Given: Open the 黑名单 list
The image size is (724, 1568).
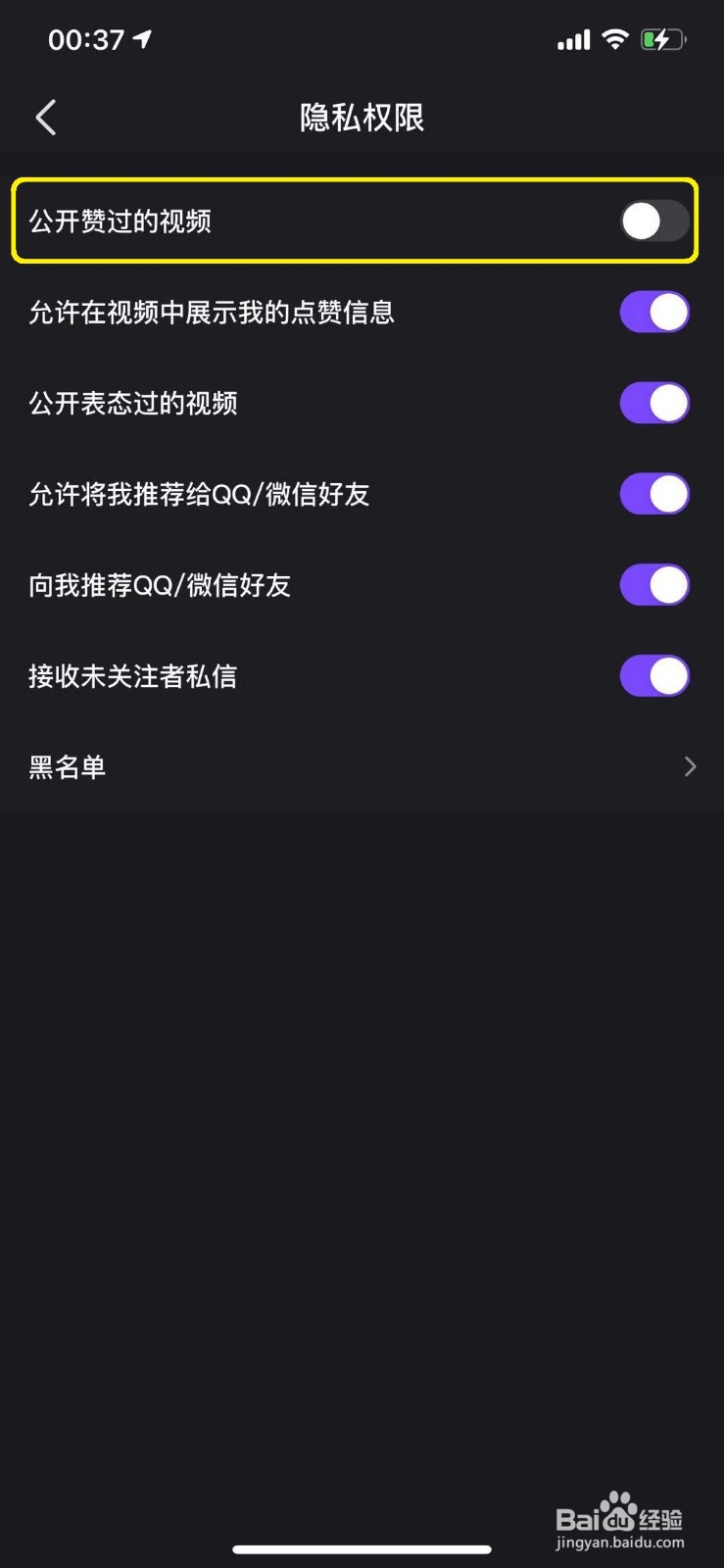Looking at the screenshot, I should click(362, 767).
